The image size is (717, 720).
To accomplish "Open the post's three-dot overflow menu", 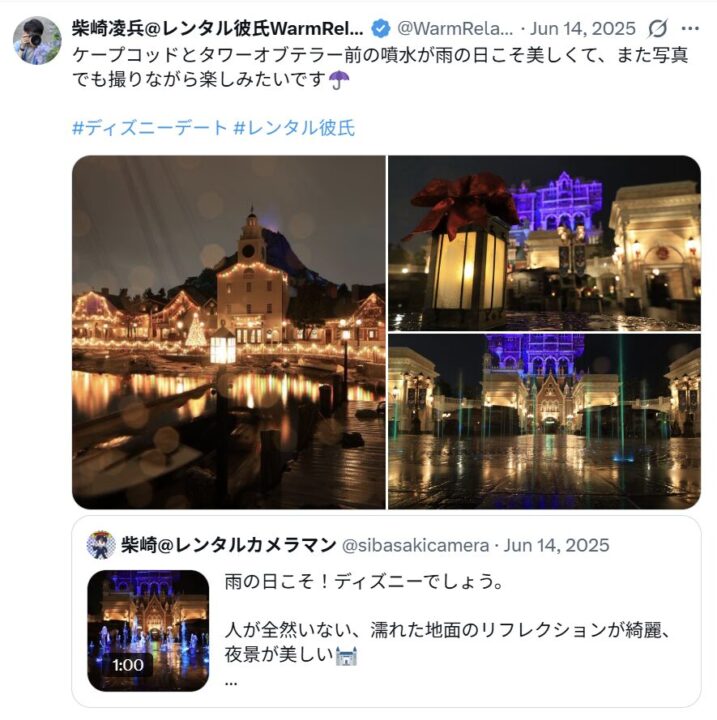I will pos(690,27).
